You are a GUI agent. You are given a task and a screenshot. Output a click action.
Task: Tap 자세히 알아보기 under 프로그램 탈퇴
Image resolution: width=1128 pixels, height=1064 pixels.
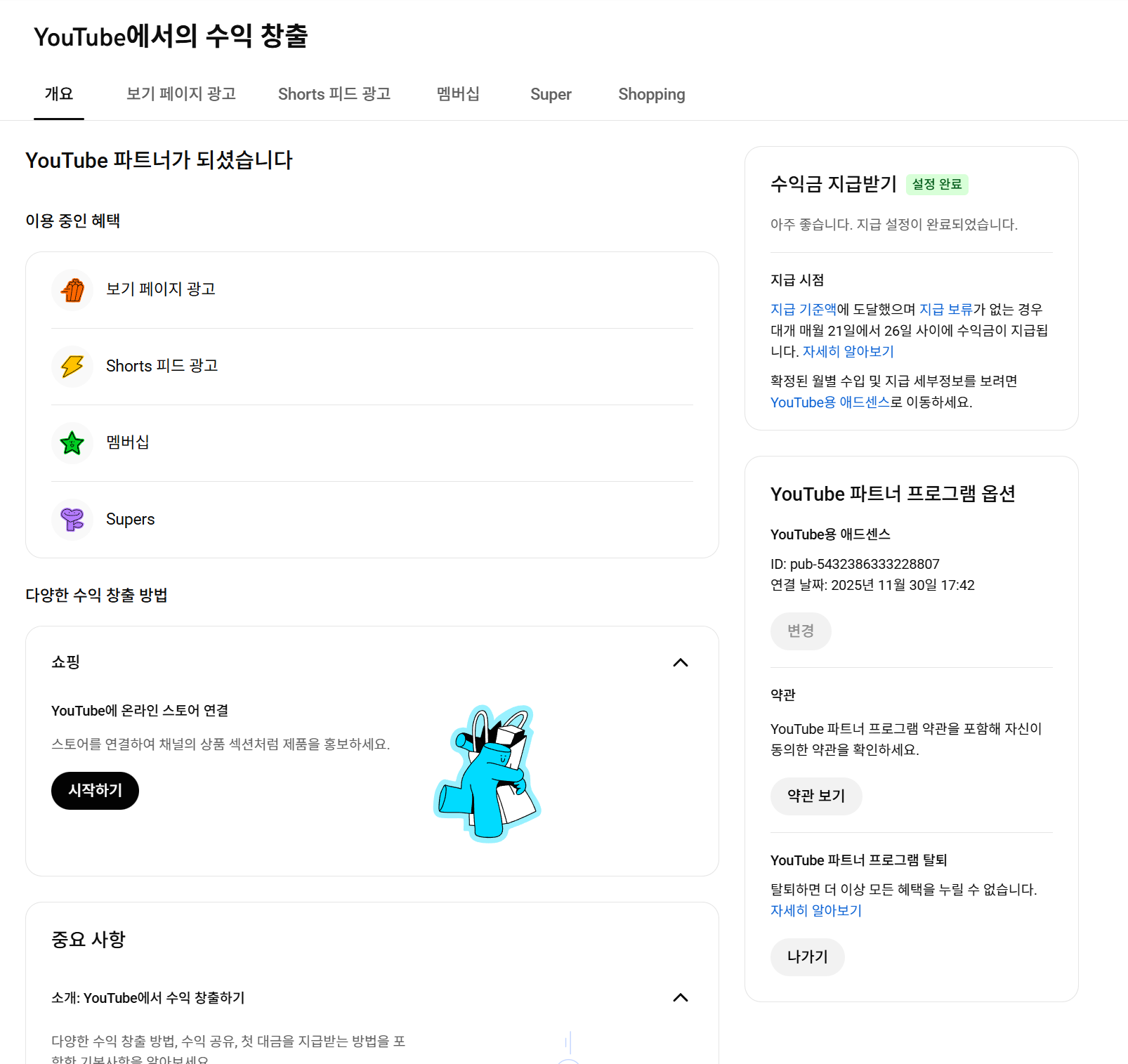[815, 911]
